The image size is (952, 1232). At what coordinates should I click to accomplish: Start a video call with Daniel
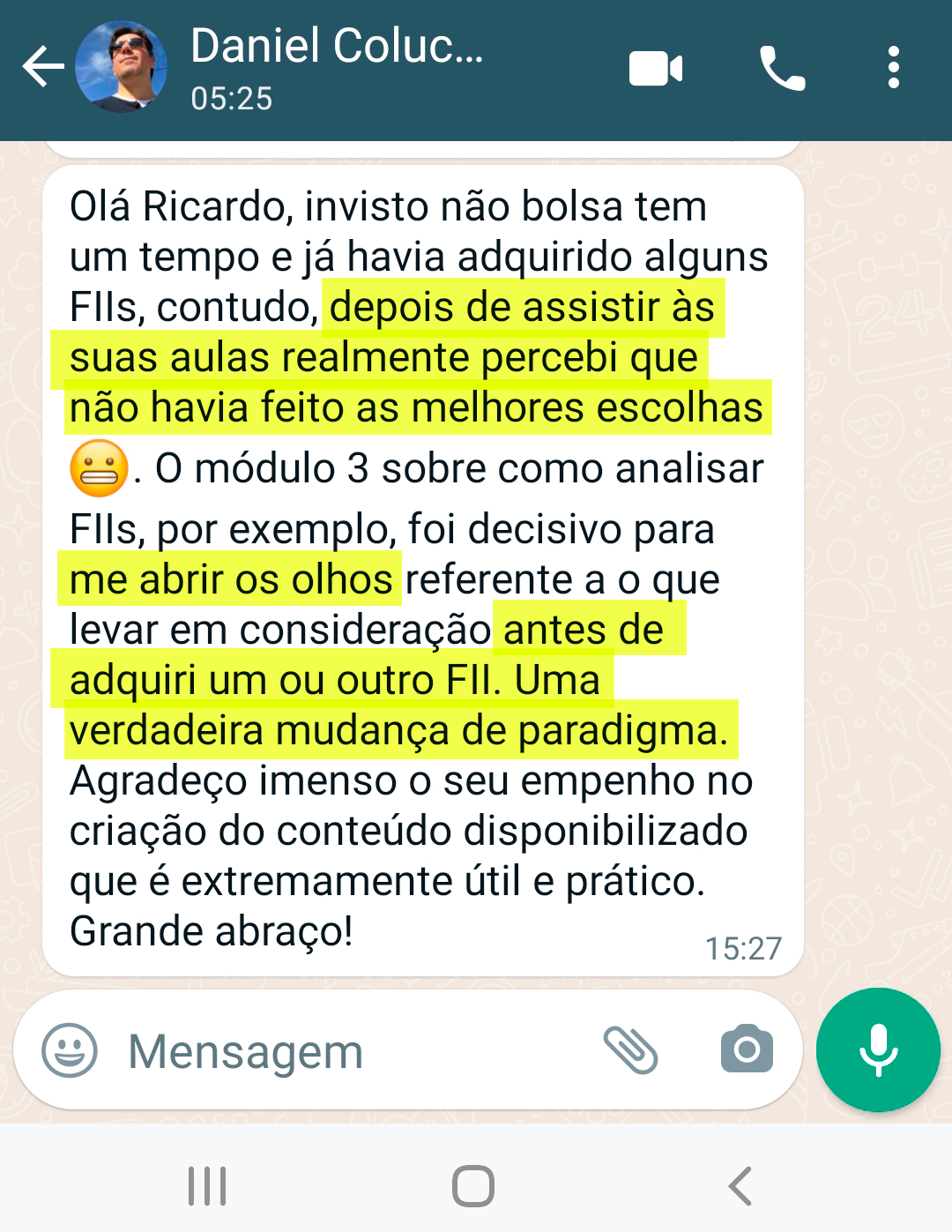click(653, 68)
